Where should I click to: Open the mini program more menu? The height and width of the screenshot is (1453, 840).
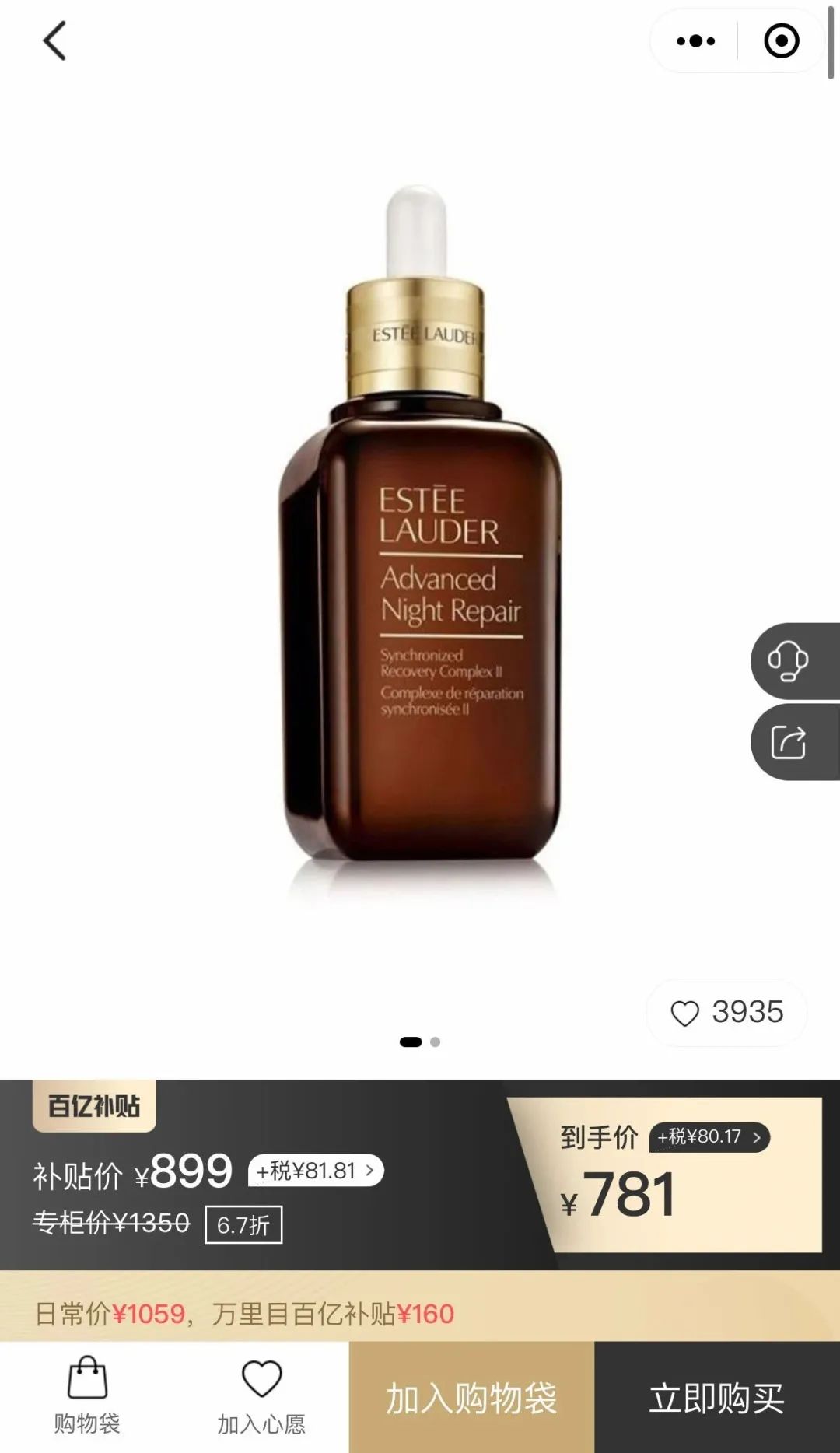695,41
